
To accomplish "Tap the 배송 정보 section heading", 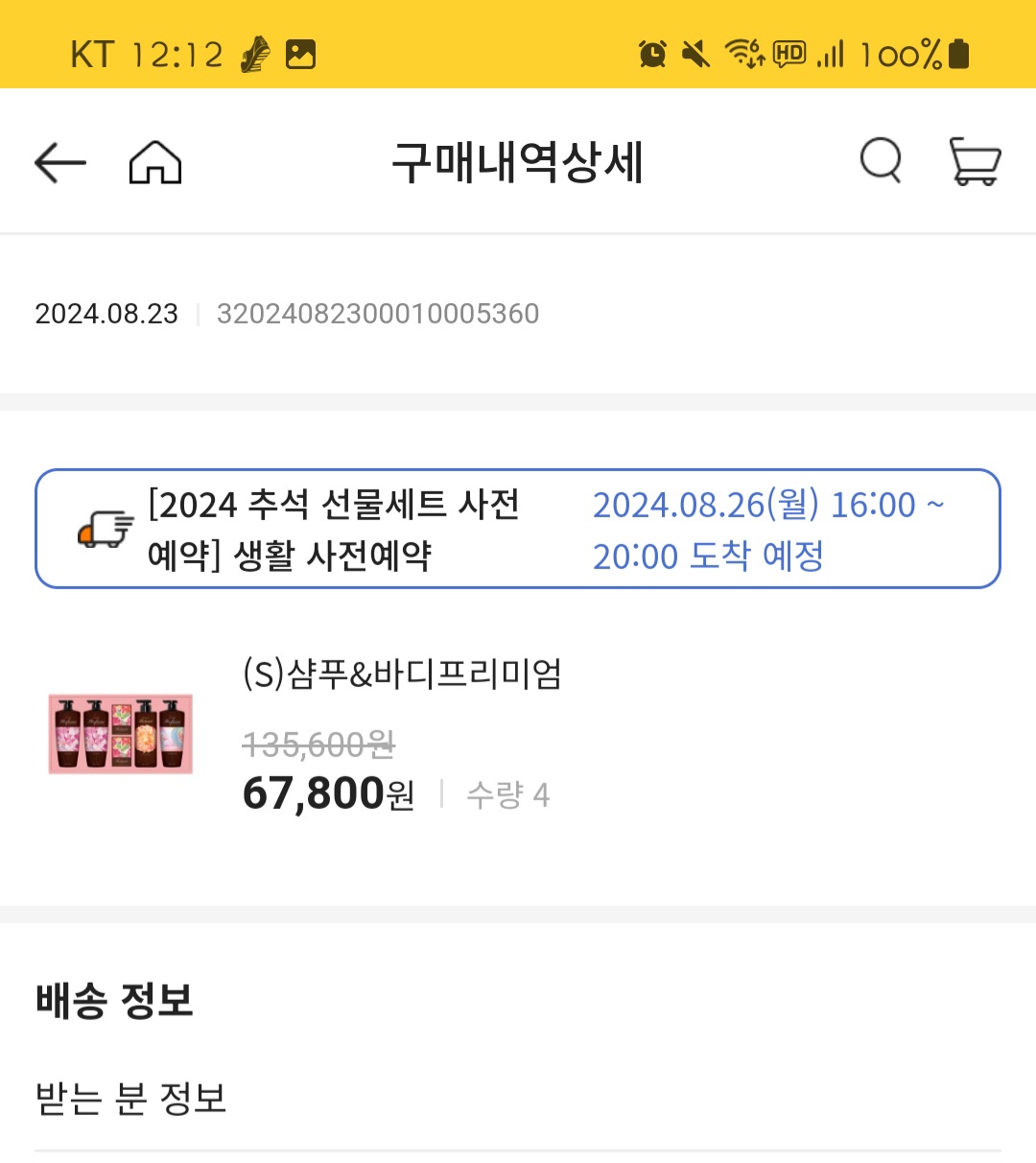I will (115, 1000).
